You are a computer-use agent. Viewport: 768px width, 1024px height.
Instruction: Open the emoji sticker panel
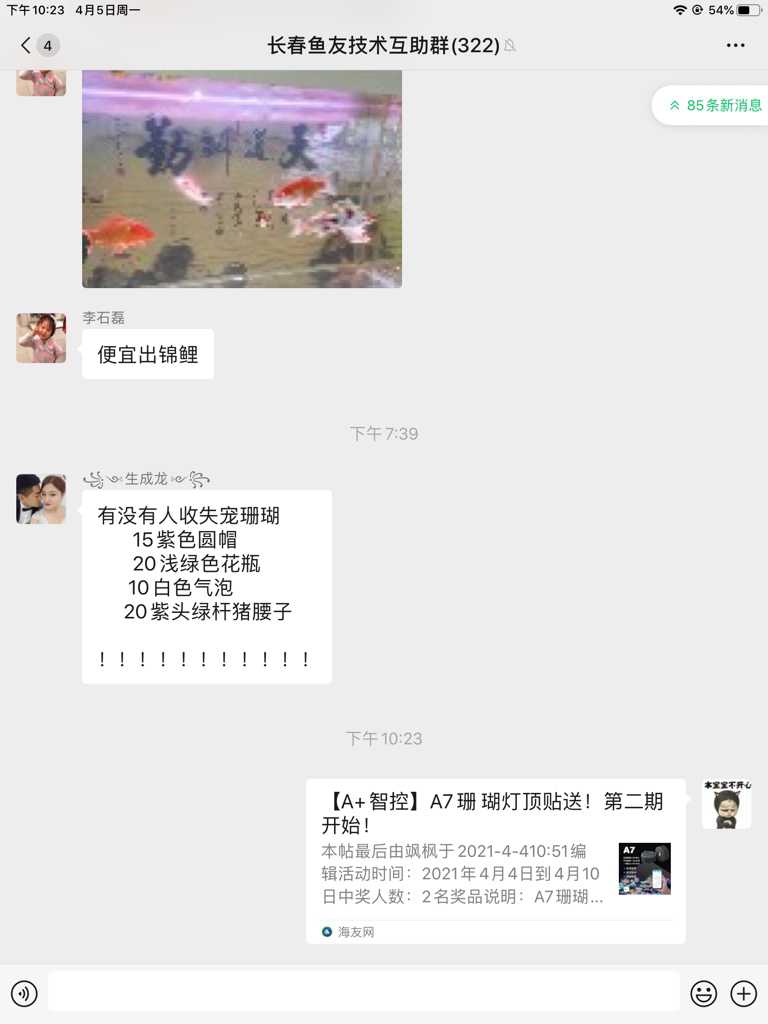[x=704, y=993]
